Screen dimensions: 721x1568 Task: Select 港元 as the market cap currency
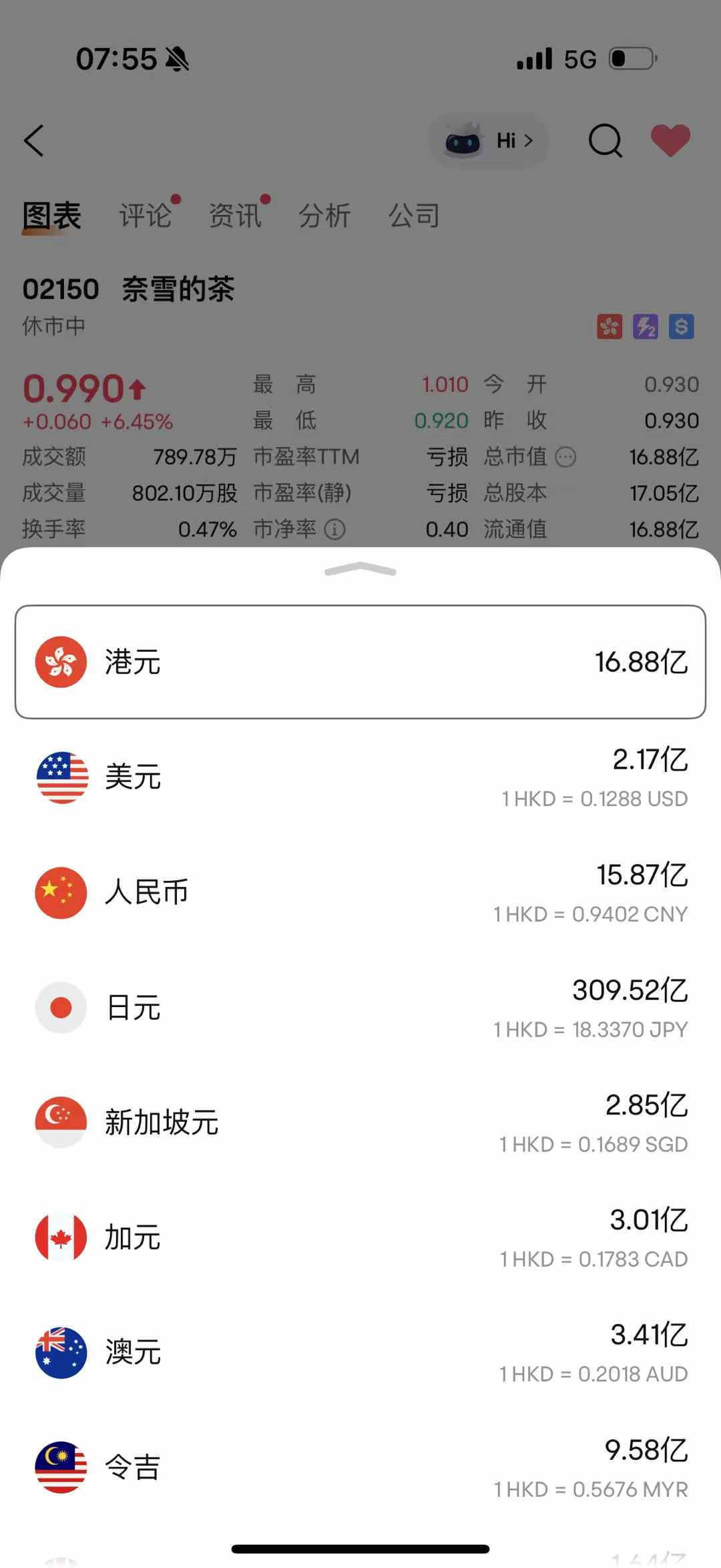coord(360,662)
